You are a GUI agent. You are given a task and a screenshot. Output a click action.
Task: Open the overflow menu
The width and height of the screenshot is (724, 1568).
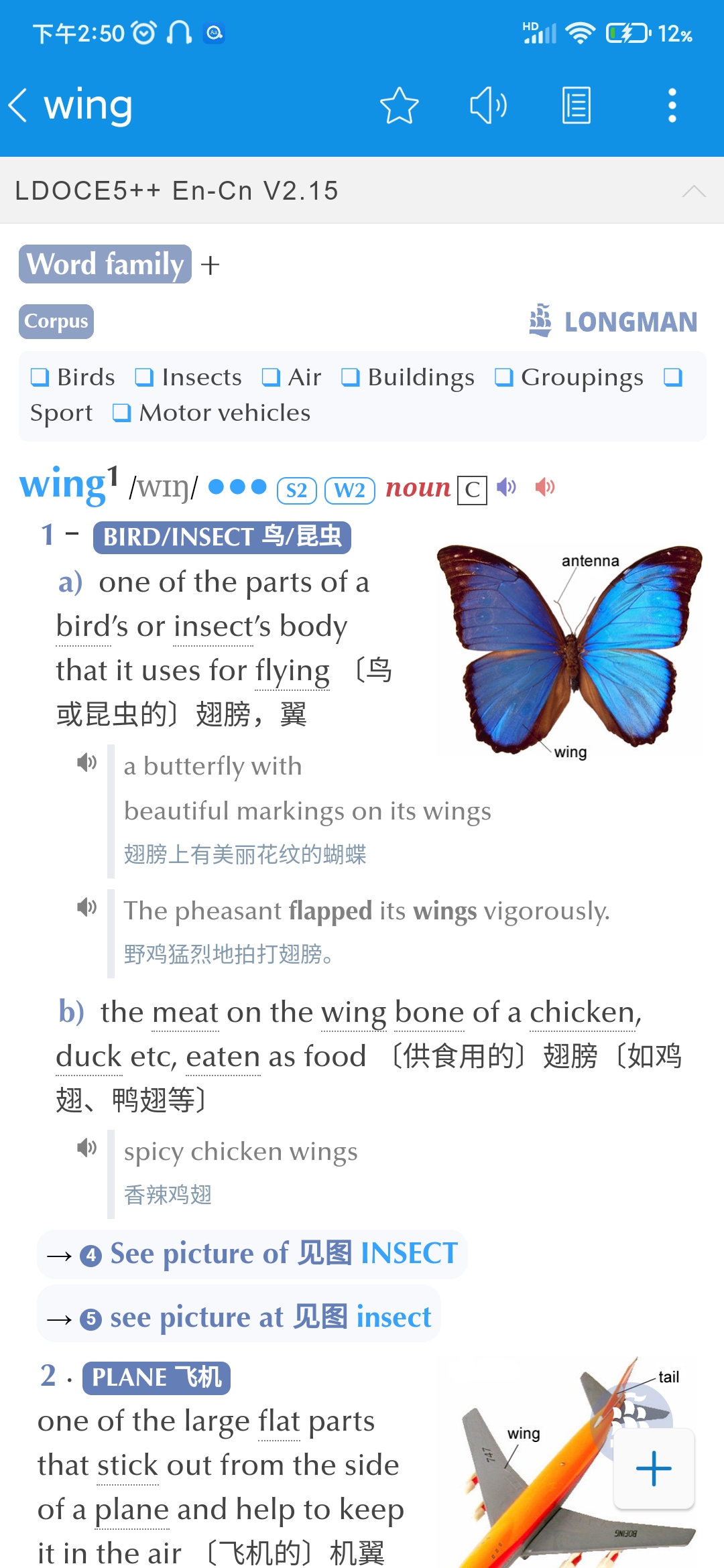pos(672,105)
